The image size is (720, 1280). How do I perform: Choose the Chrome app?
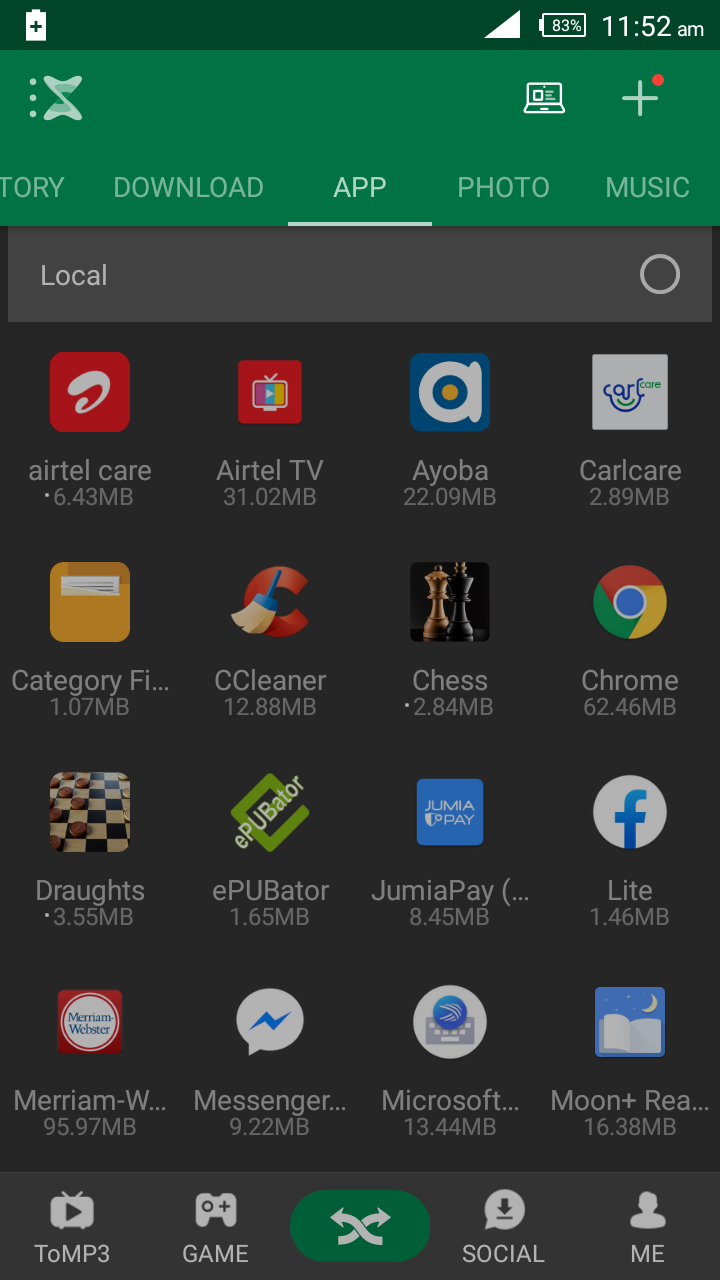coord(630,602)
